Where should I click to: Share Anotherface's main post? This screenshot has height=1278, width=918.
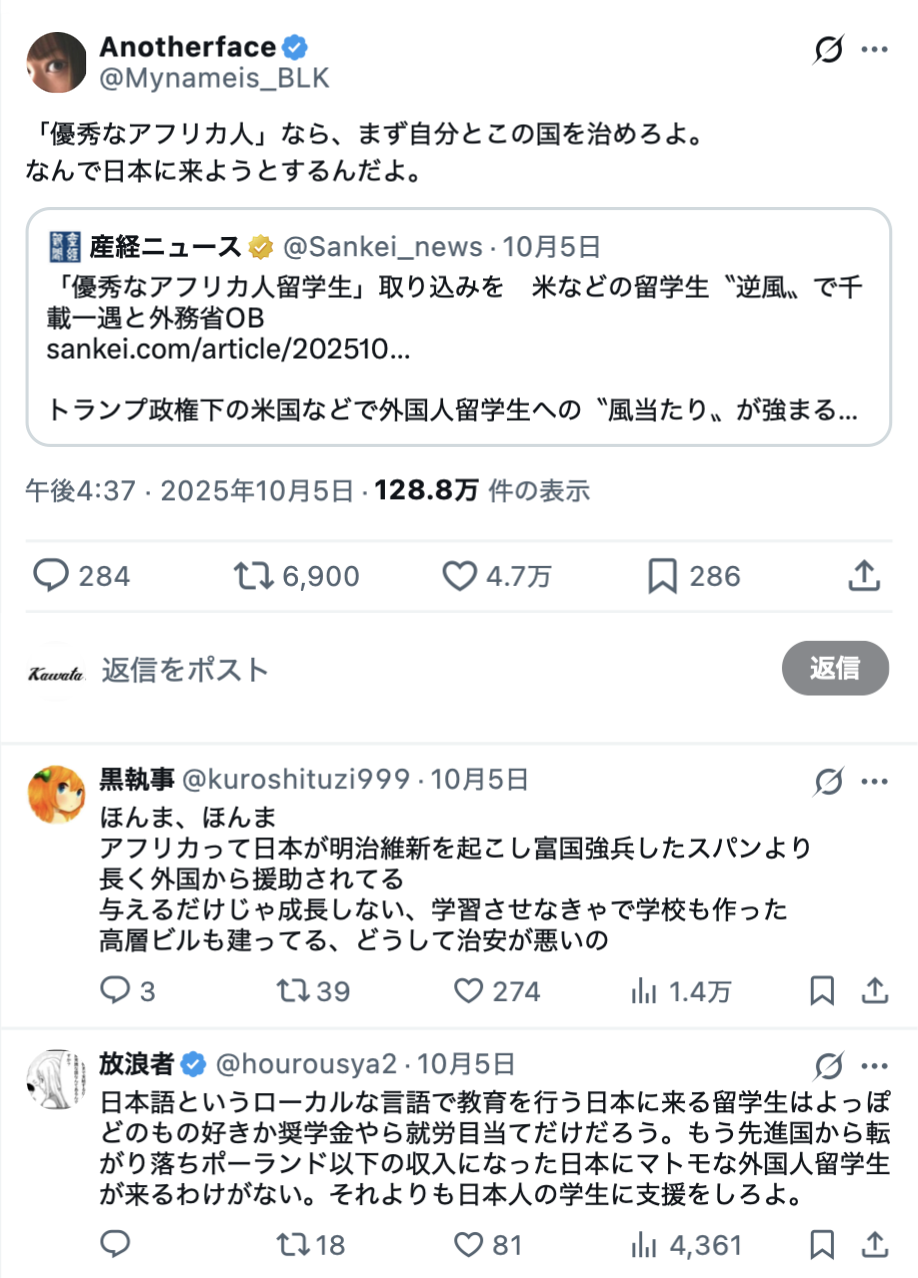point(864,576)
